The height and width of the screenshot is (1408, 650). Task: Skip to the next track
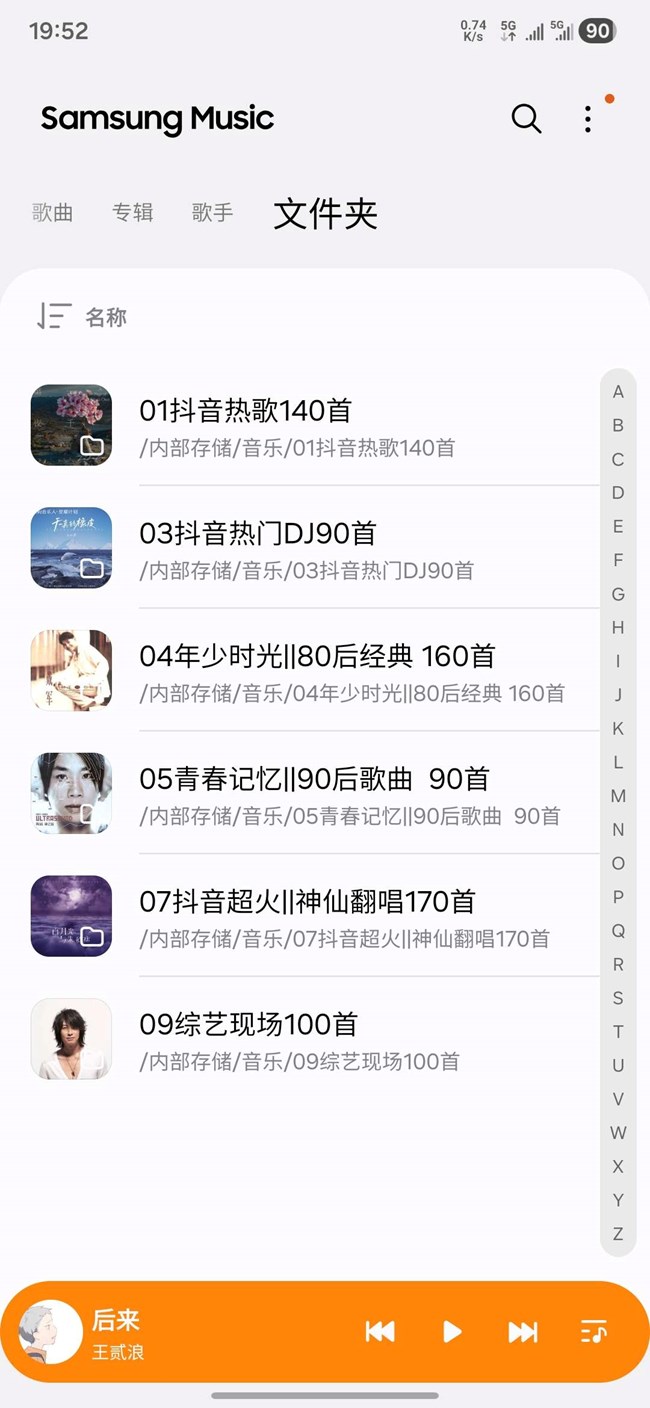523,1331
